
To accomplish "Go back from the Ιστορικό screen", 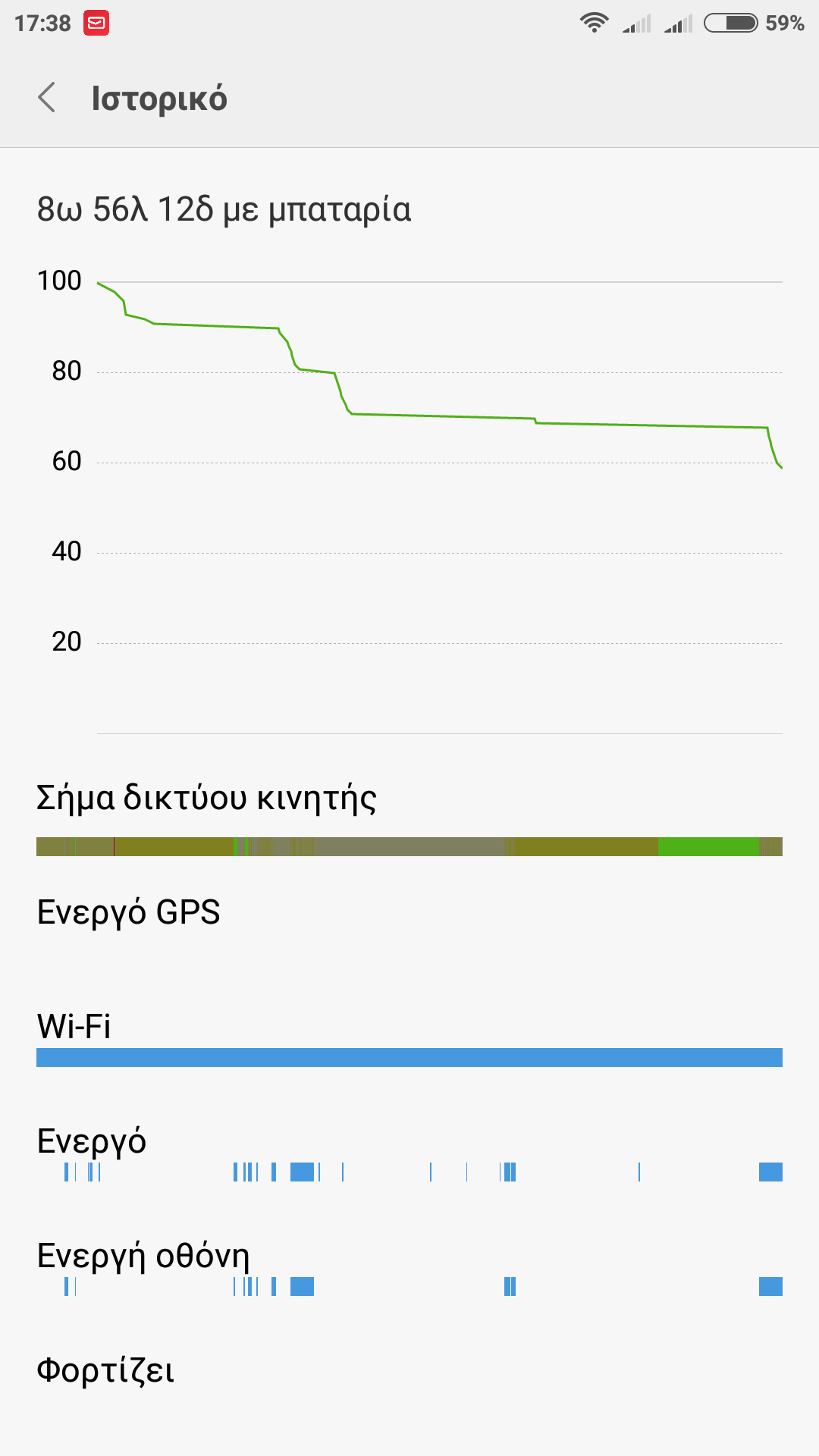I will (47, 98).
